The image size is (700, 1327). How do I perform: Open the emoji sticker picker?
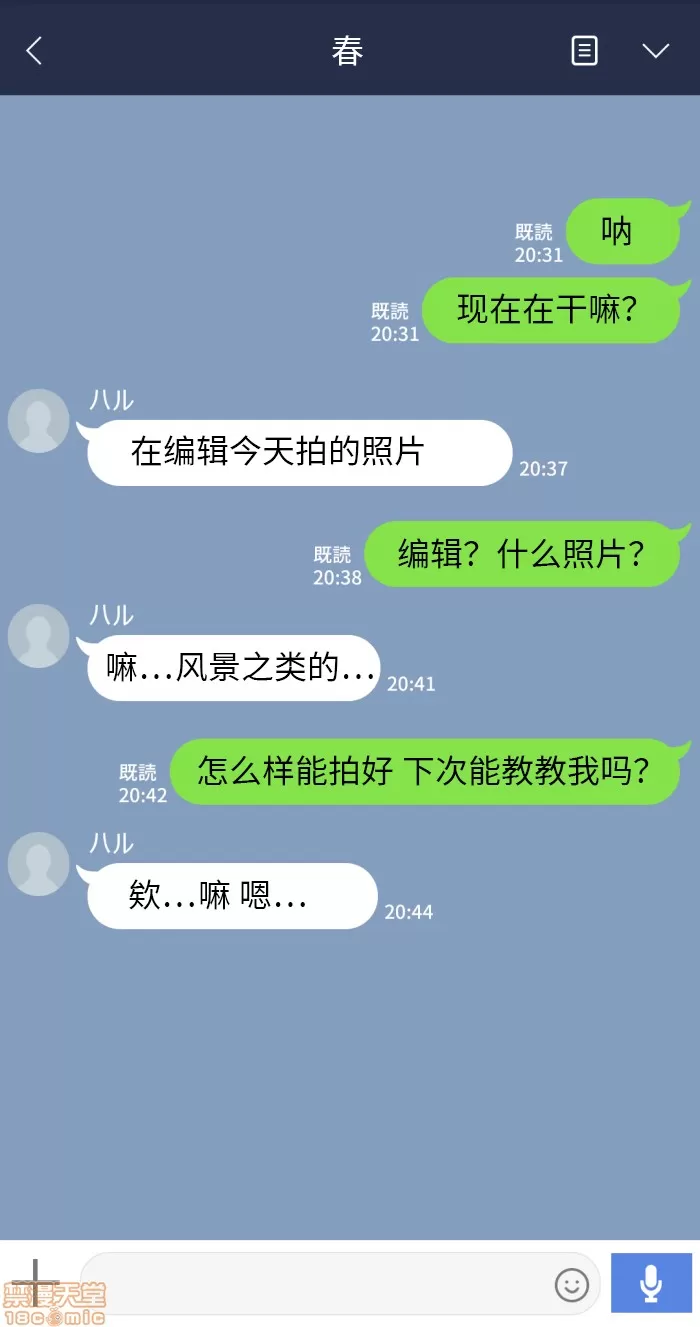coord(572,1284)
